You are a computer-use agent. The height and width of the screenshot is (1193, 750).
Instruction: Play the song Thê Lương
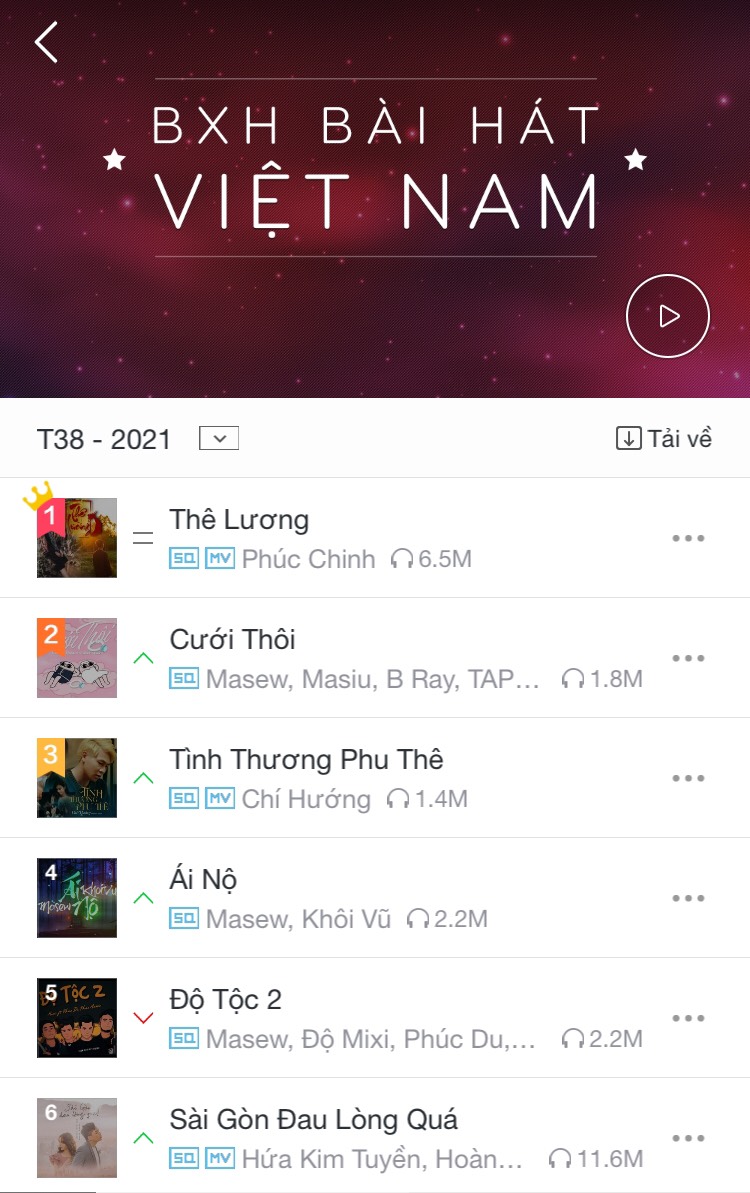239,520
